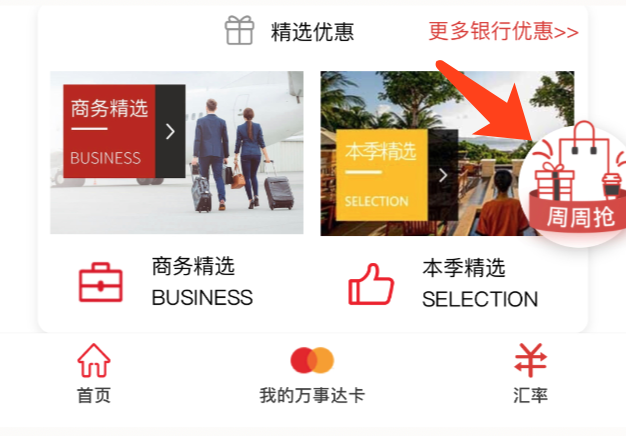The width and height of the screenshot is (626, 436).
Task: Switch to the 首页 tab
Action: click(94, 373)
